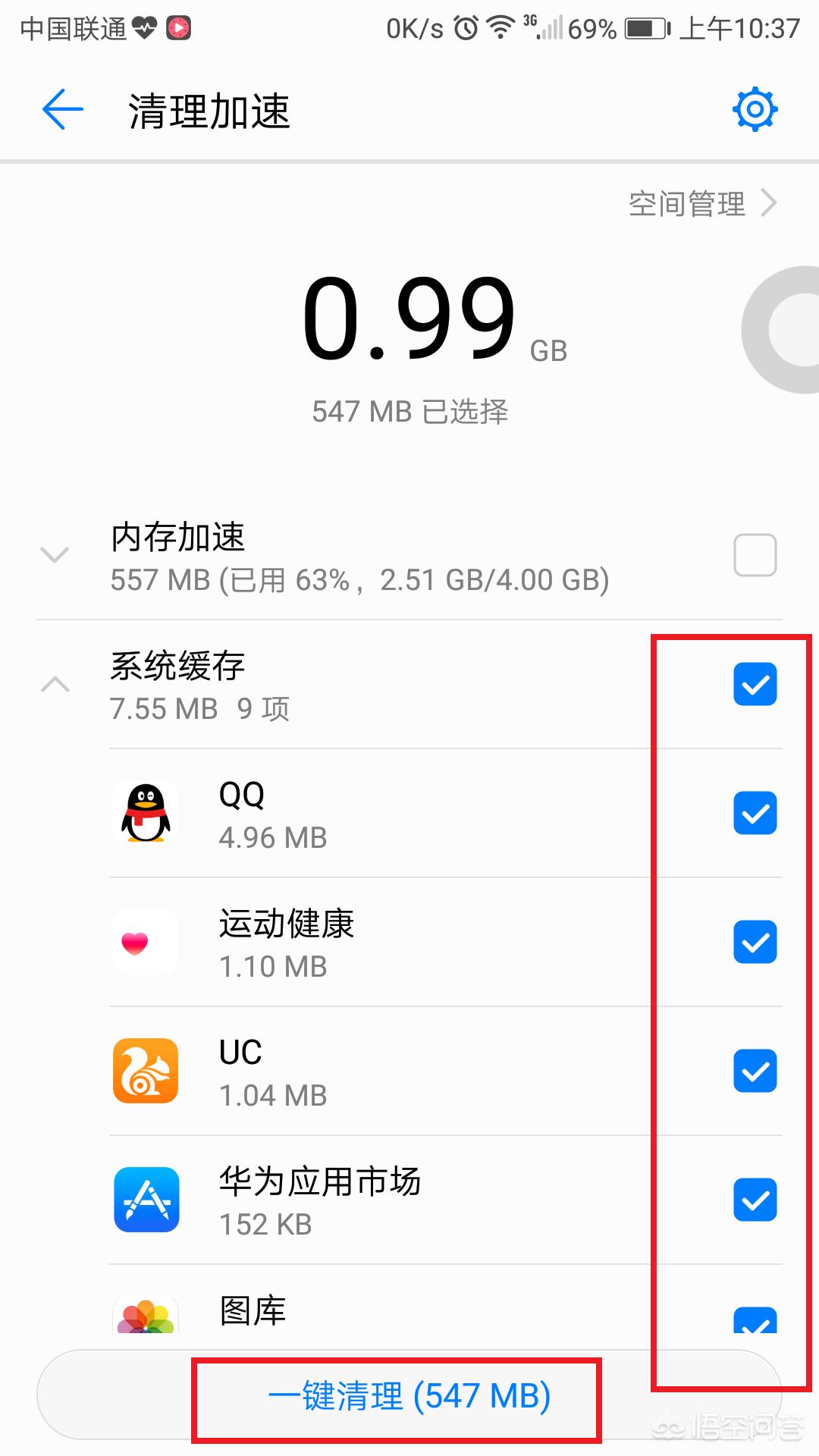Uncheck QQ cache entry
The image size is (819, 1456).
click(755, 814)
